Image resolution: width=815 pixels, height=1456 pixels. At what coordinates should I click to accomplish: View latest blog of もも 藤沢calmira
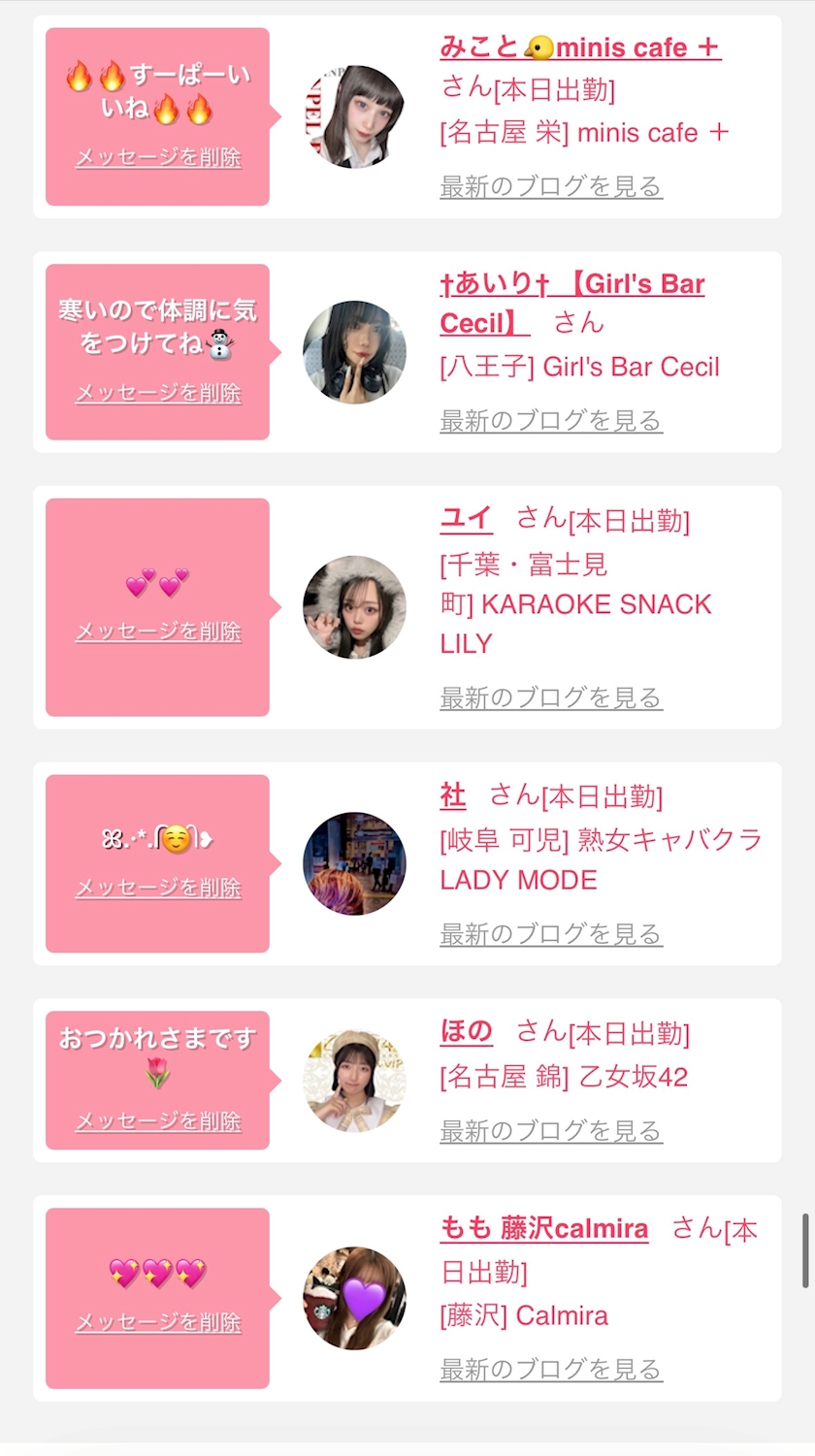551,1370
